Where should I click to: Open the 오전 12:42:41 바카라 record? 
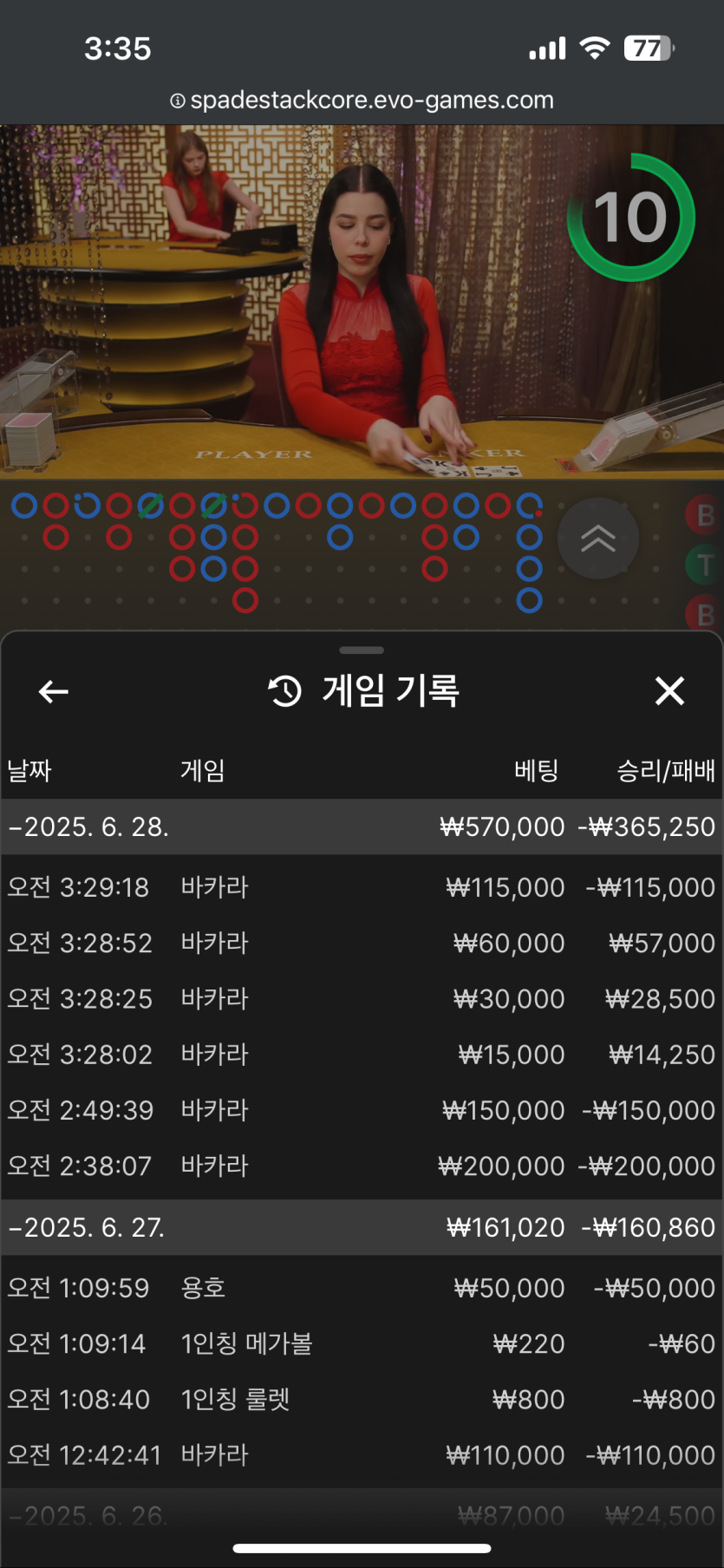(362, 1454)
